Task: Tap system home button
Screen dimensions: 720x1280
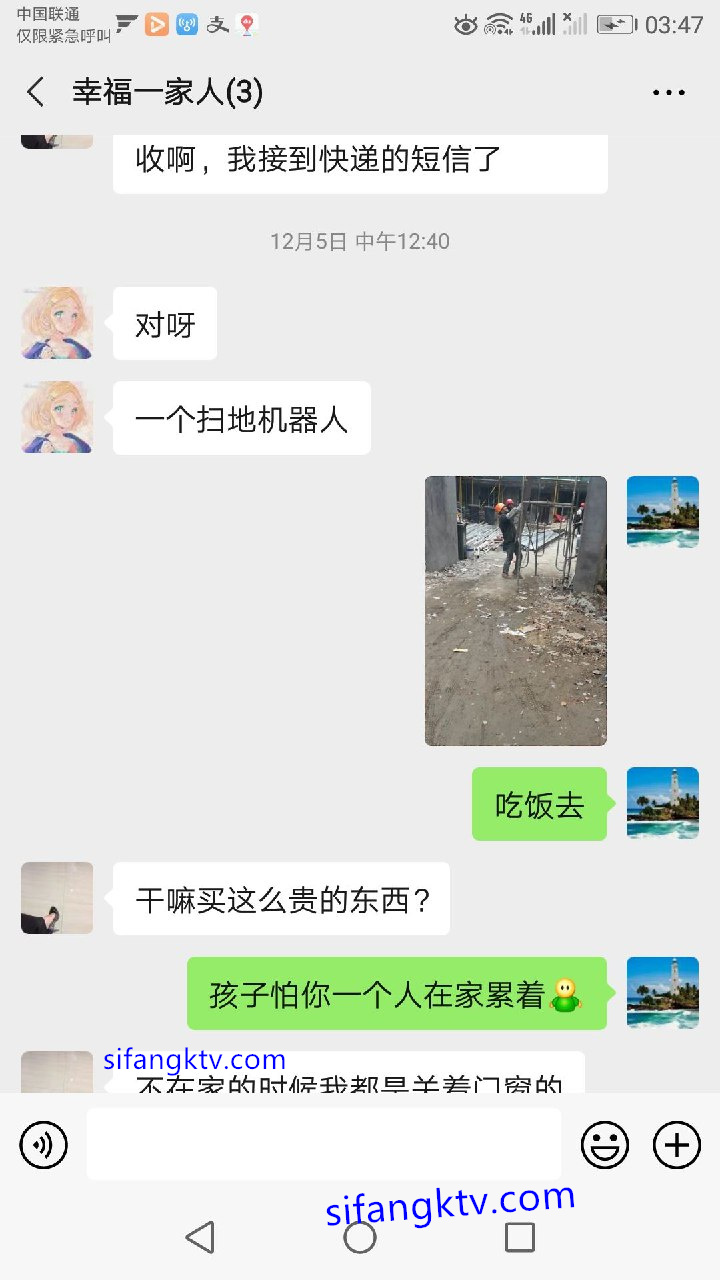Action: pos(360,1237)
